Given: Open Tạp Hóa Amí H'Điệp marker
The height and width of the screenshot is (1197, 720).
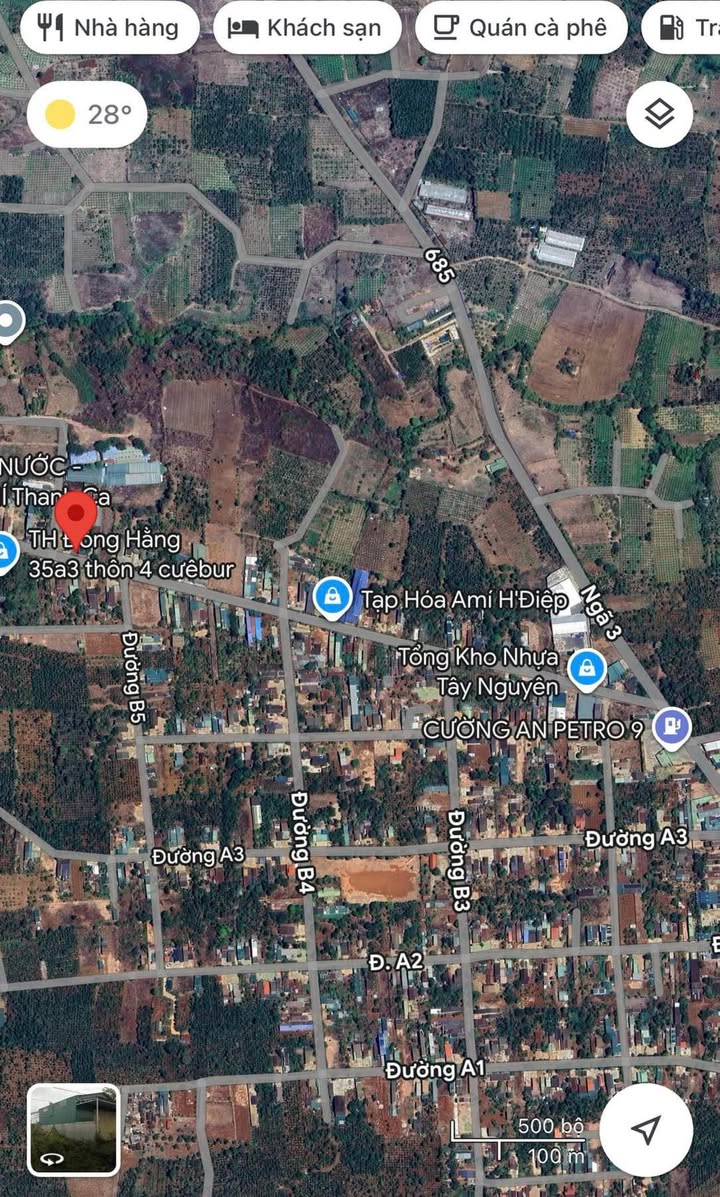Looking at the screenshot, I should (333, 597).
